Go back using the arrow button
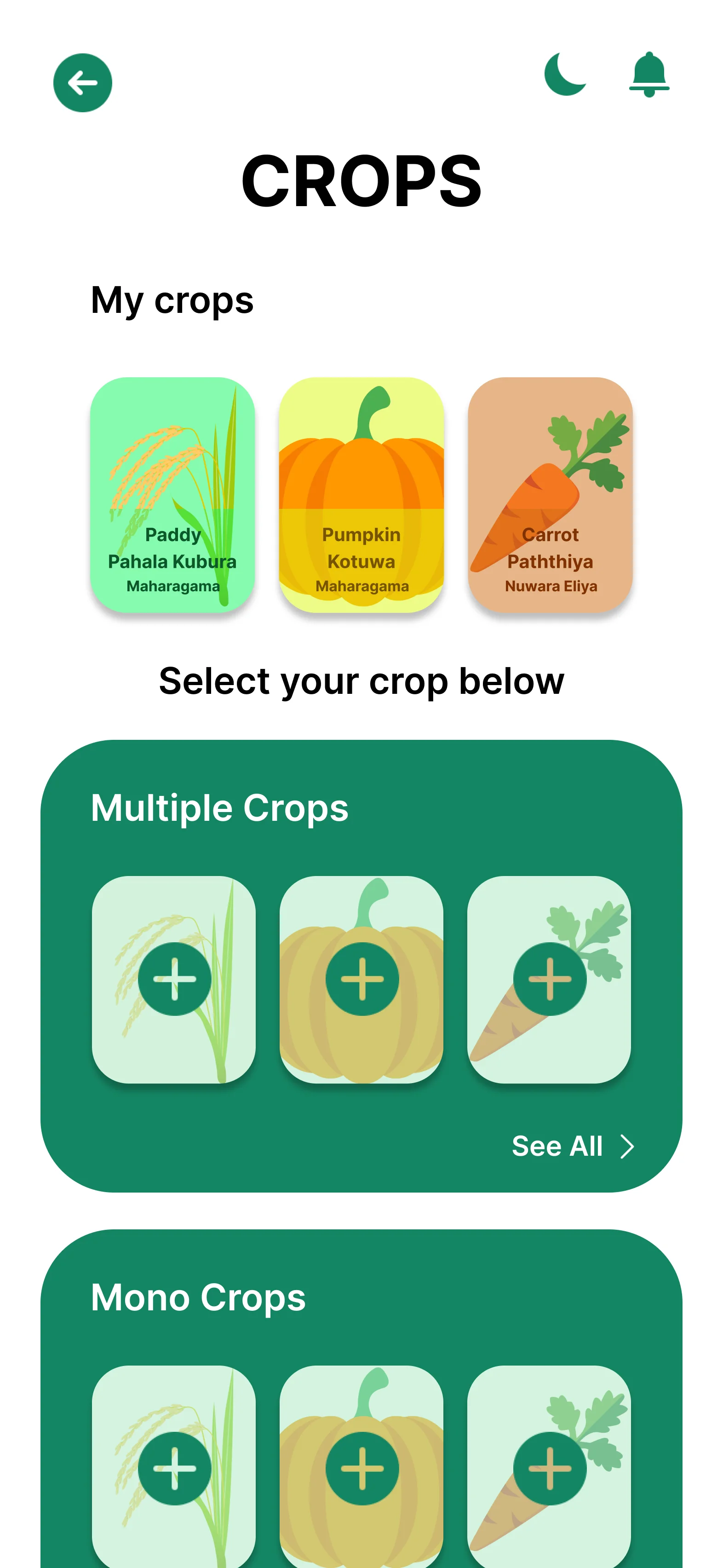 tap(83, 83)
